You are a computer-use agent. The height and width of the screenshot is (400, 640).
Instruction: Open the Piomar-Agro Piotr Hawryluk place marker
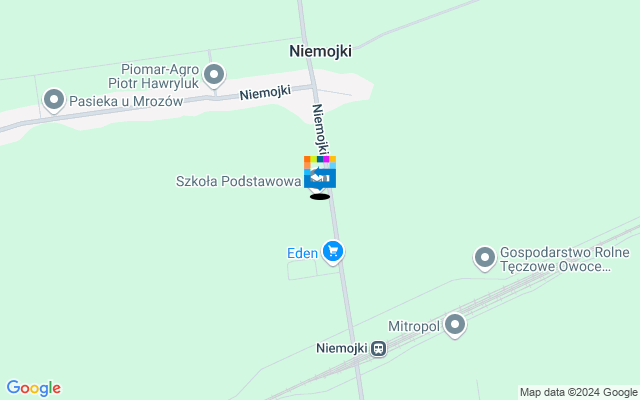(214, 73)
